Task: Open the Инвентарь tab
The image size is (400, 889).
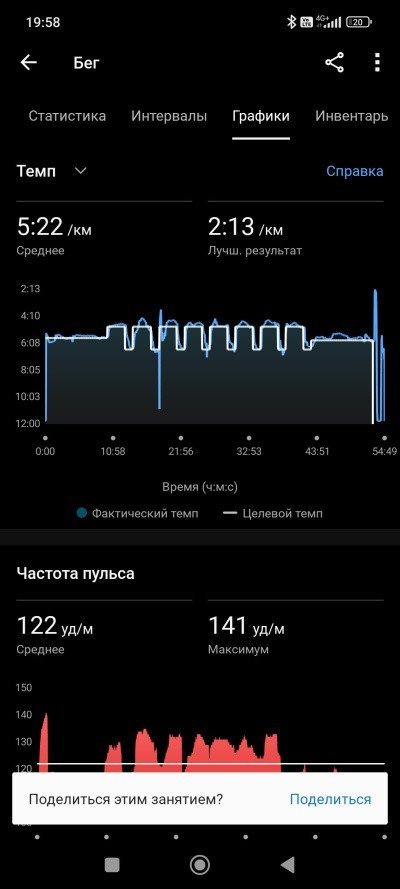Action: pyautogui.click(x=351, y=116)
